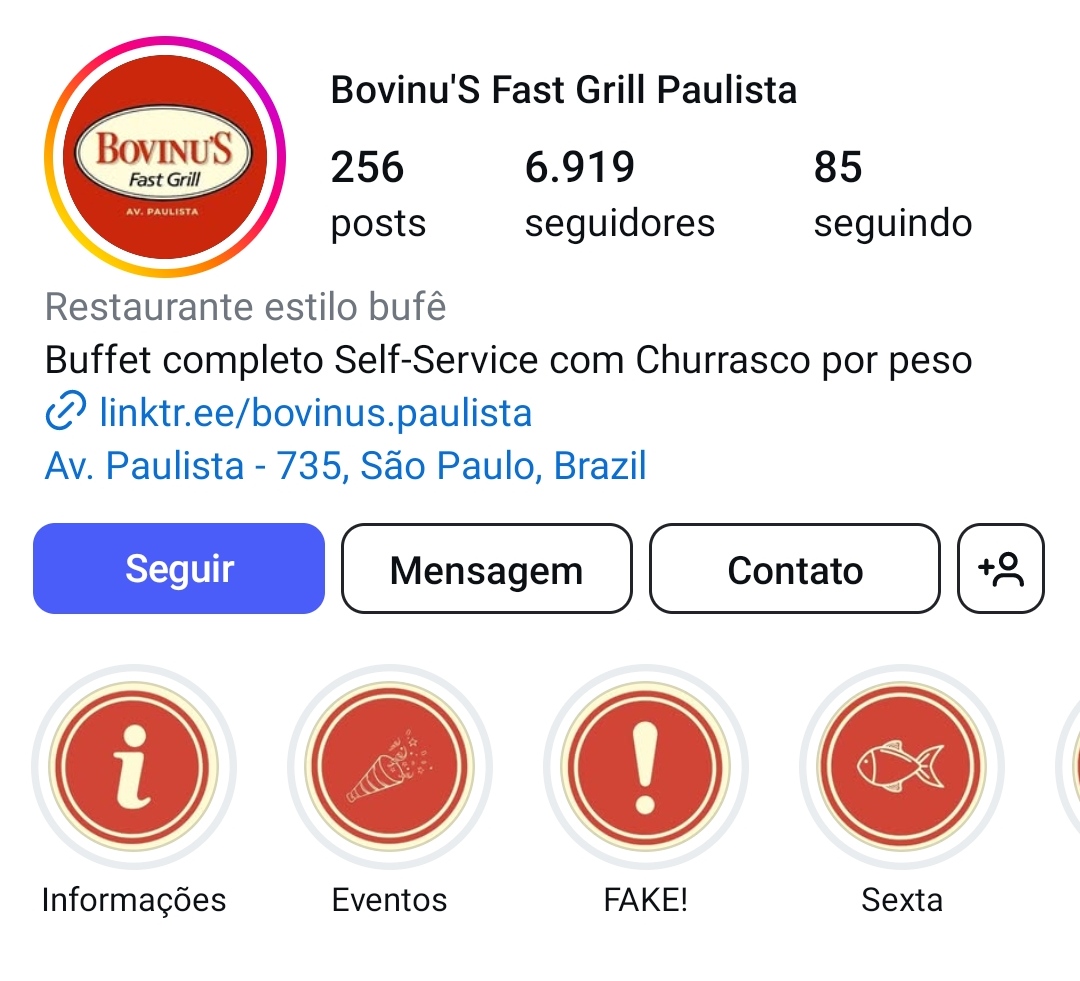The image size is (1080, 981).
Task: Open the FAKE! highlight
Action: tap(646, 768)
